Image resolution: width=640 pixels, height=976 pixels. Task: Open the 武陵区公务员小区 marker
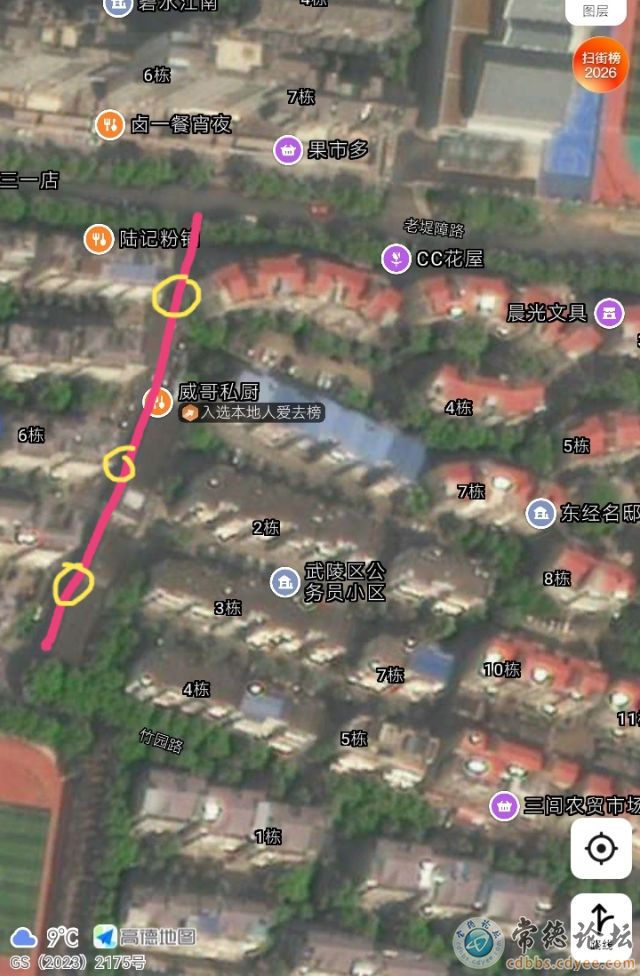pyautogui.click(x=285, y=581)
